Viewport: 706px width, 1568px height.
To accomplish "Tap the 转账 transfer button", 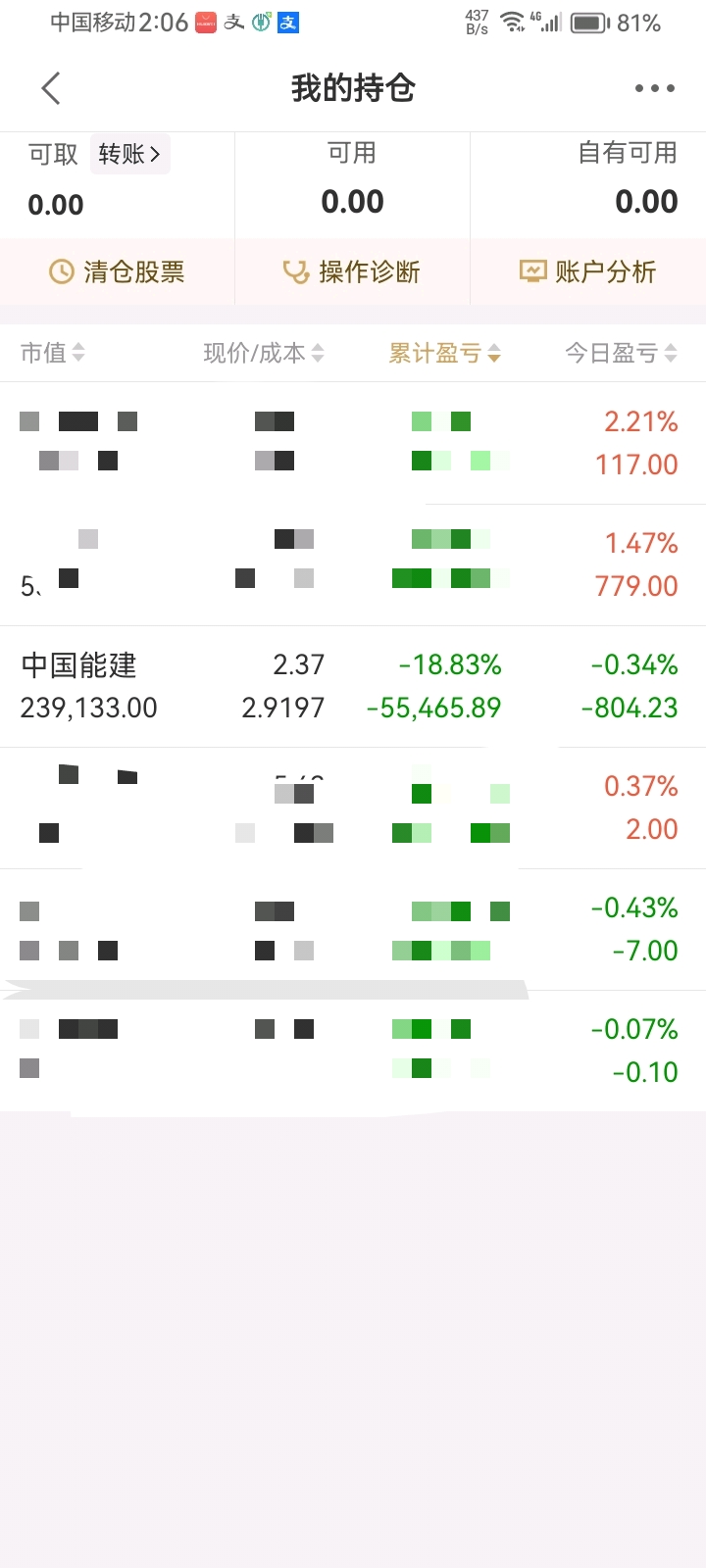I will tap(129, 154).
